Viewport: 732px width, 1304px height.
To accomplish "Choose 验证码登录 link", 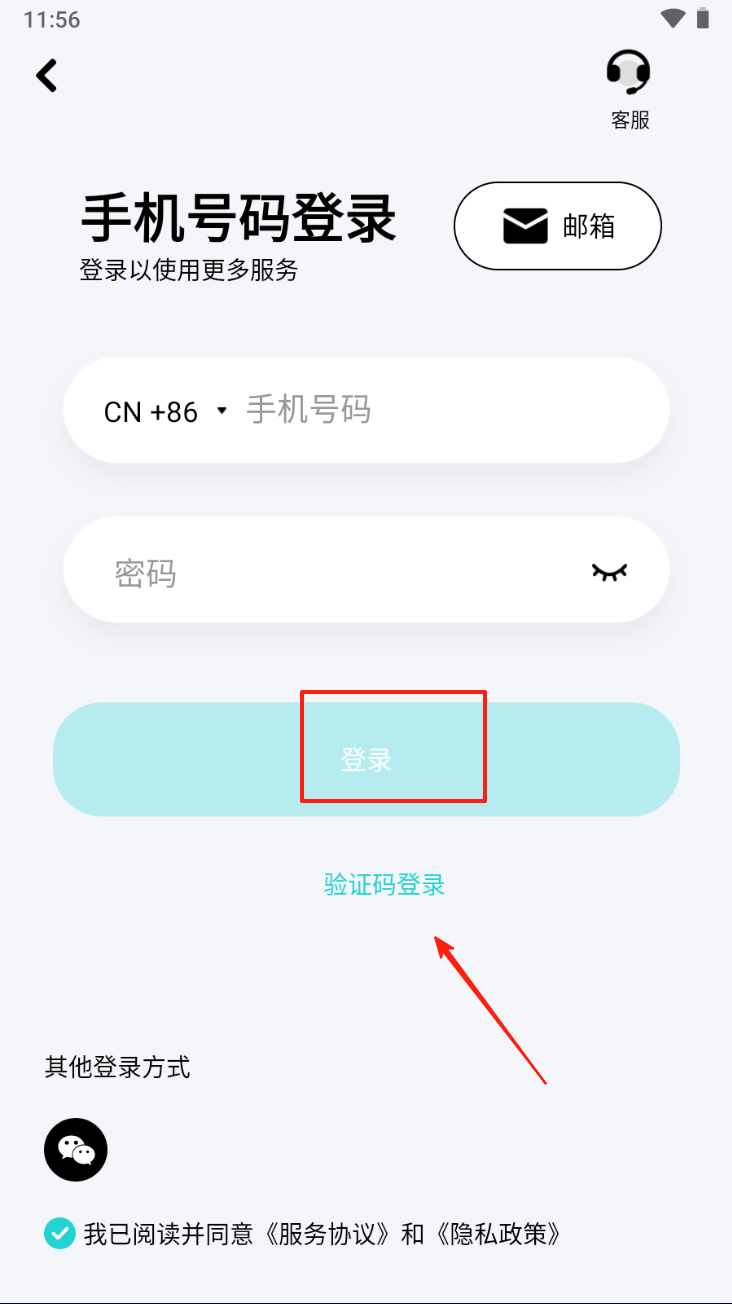I will tap(384, 884).
